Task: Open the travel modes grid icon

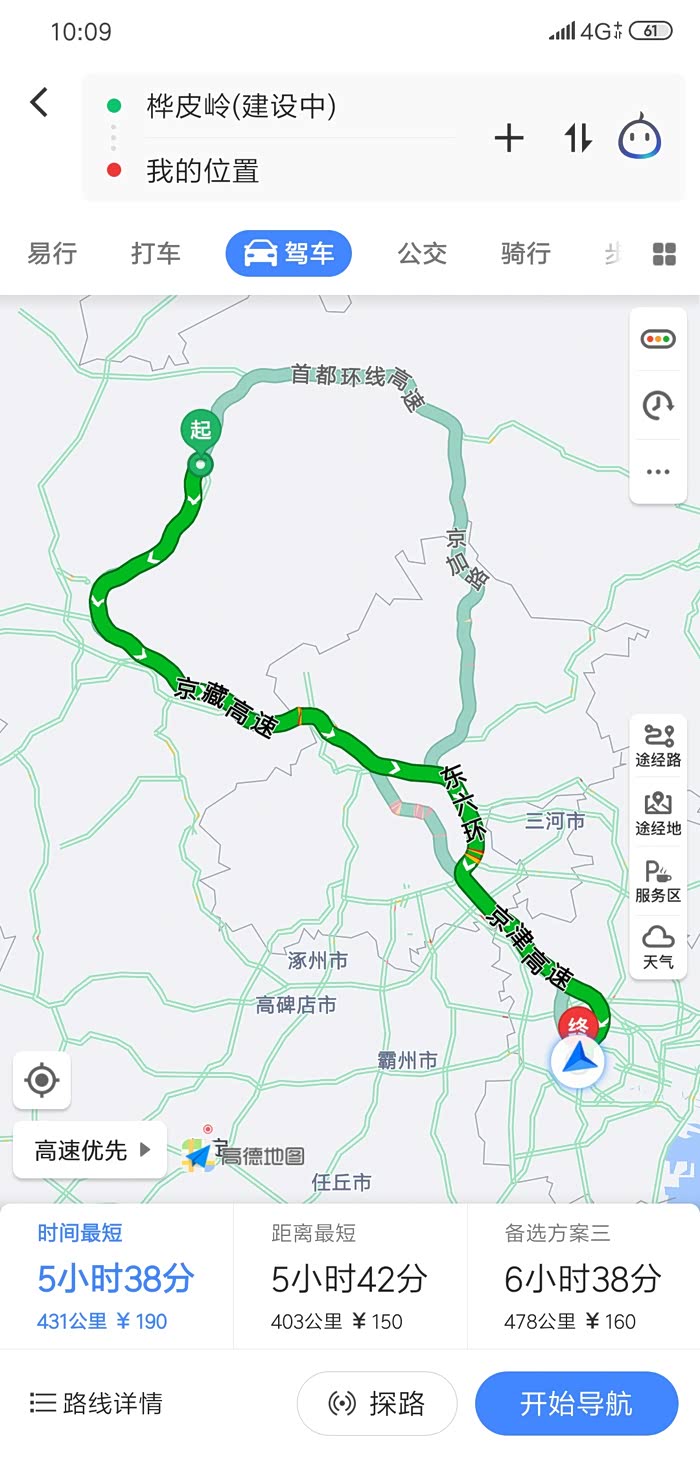Action: click(x=664, y=254)
